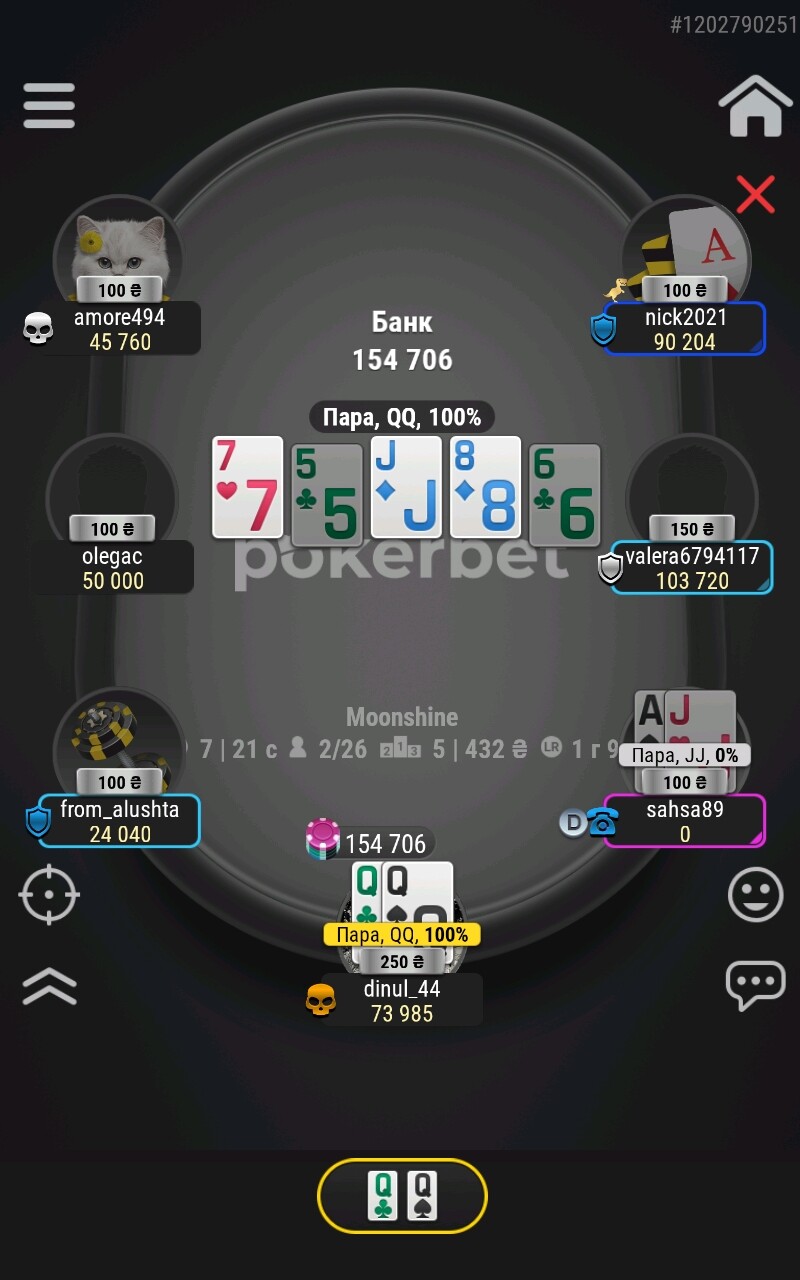The height and width of the screenshot is (1280, 800).
Task: Open dinul_44's own player panel
Action: (402, 999)
